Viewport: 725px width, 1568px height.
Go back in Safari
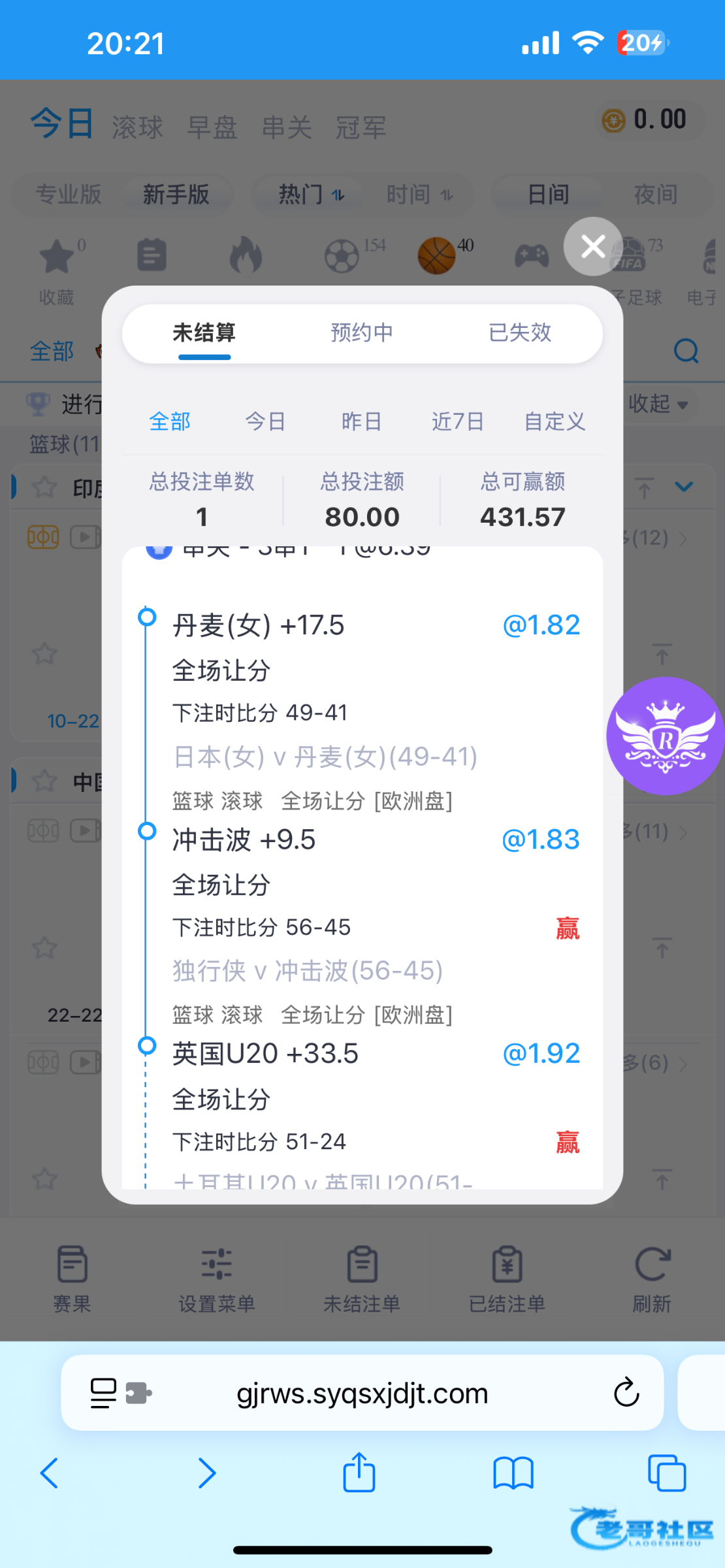50,1473
